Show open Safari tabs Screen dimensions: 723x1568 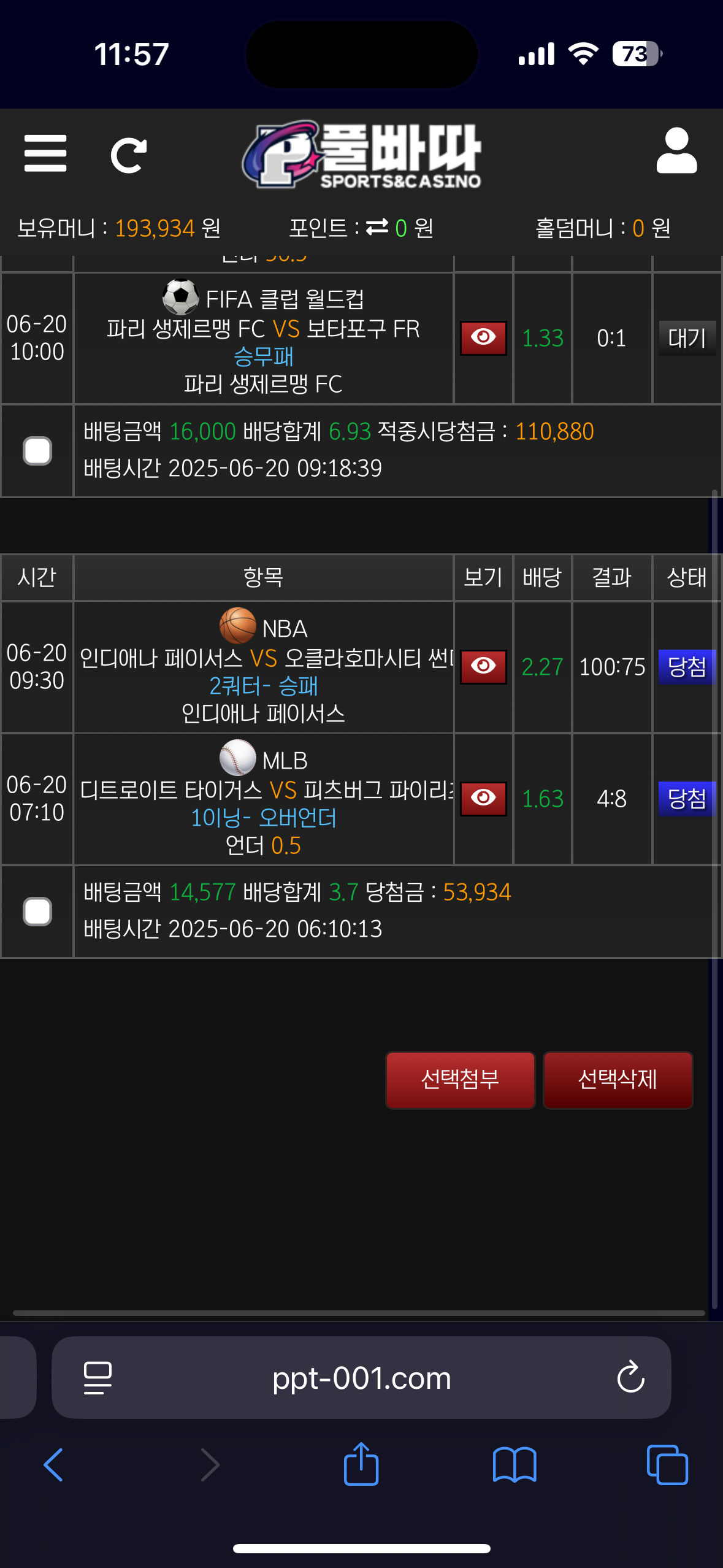[x=667, y=1465]
